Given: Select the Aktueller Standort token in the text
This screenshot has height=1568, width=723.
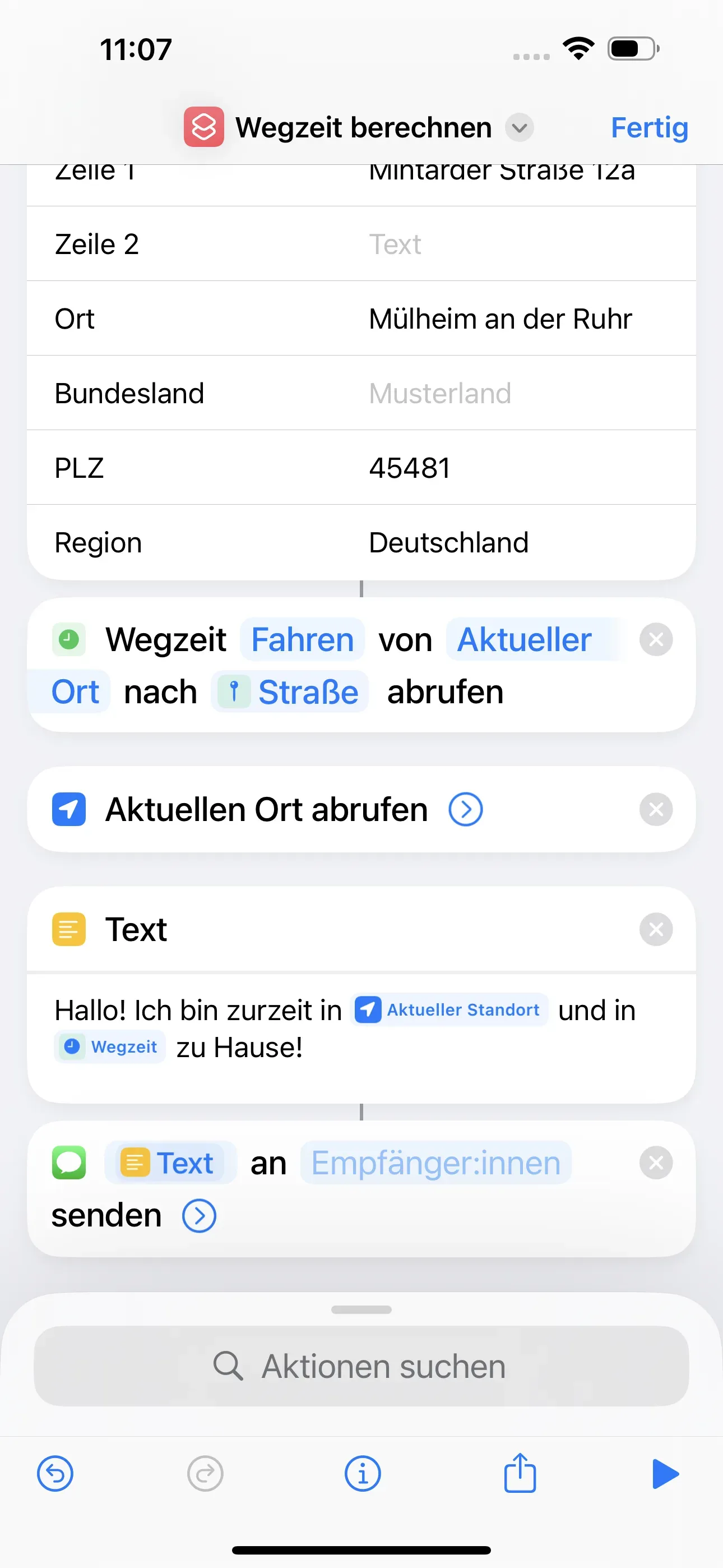Looking at the screenshot, I should (x=448, y=1009).
